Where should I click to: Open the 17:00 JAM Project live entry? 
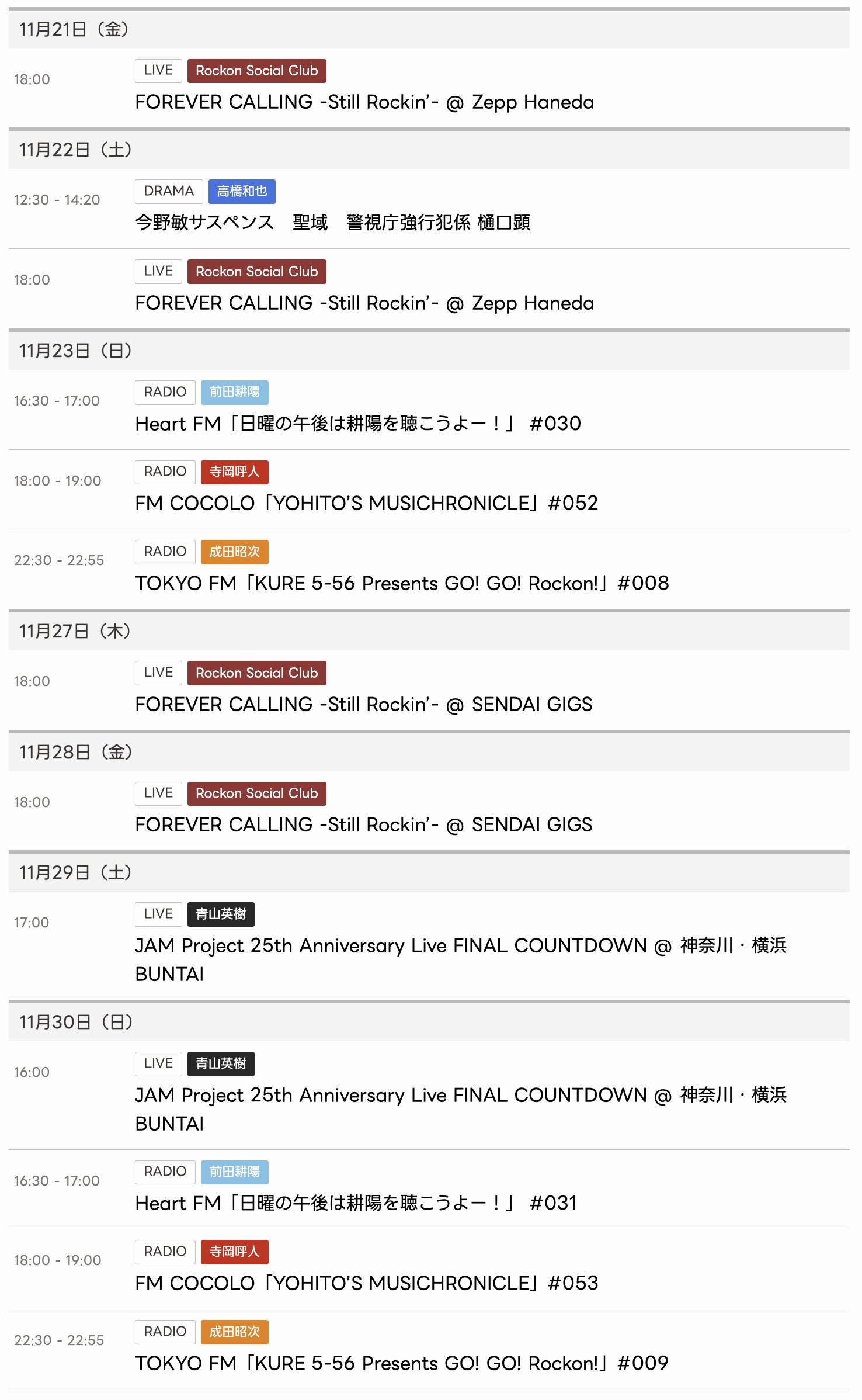pyautogui.click(x=460, y=946)
